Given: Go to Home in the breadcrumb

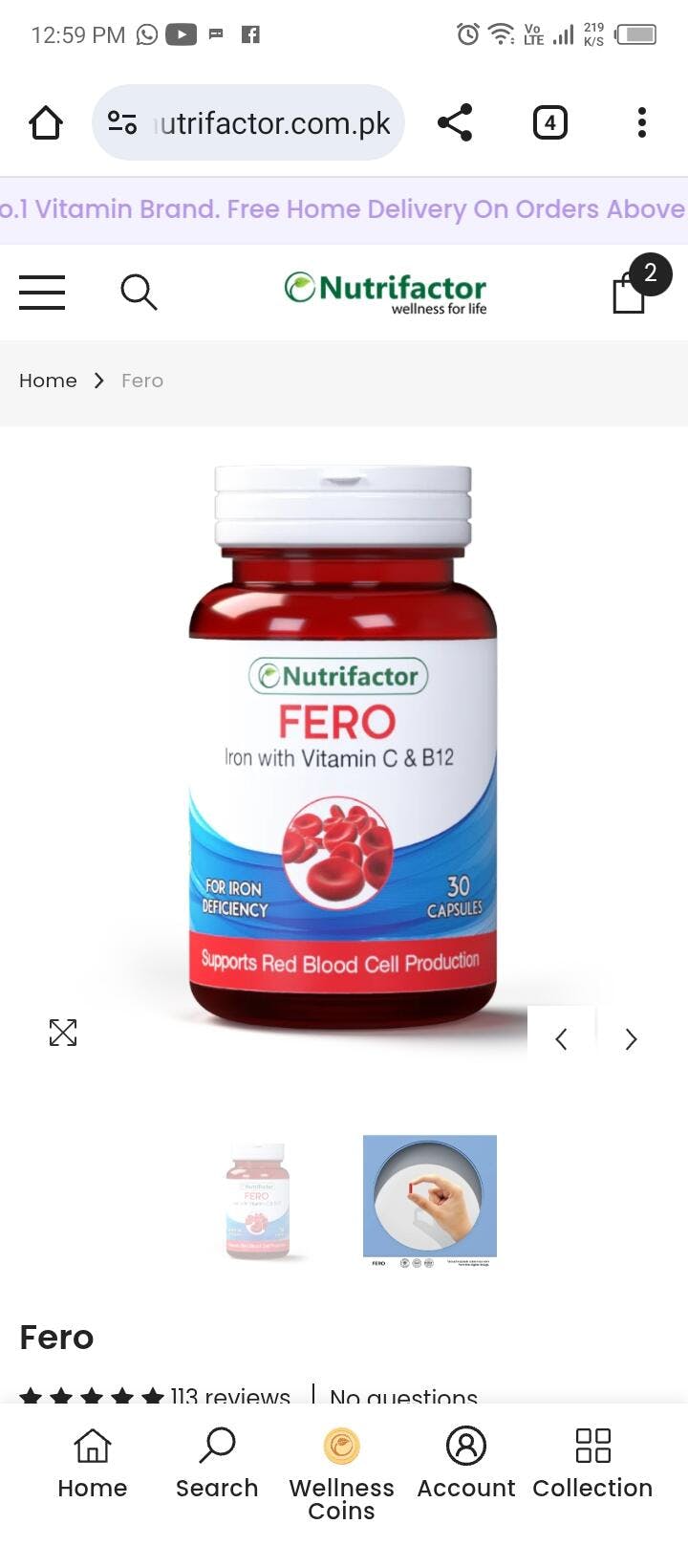Looking at the screenshot, I should click(48, 381).
